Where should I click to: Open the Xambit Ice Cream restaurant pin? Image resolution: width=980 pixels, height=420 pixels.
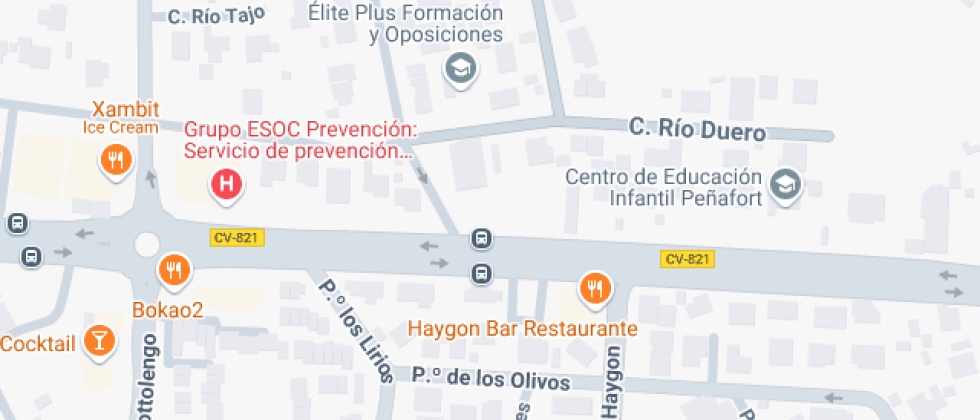(116, 161)
